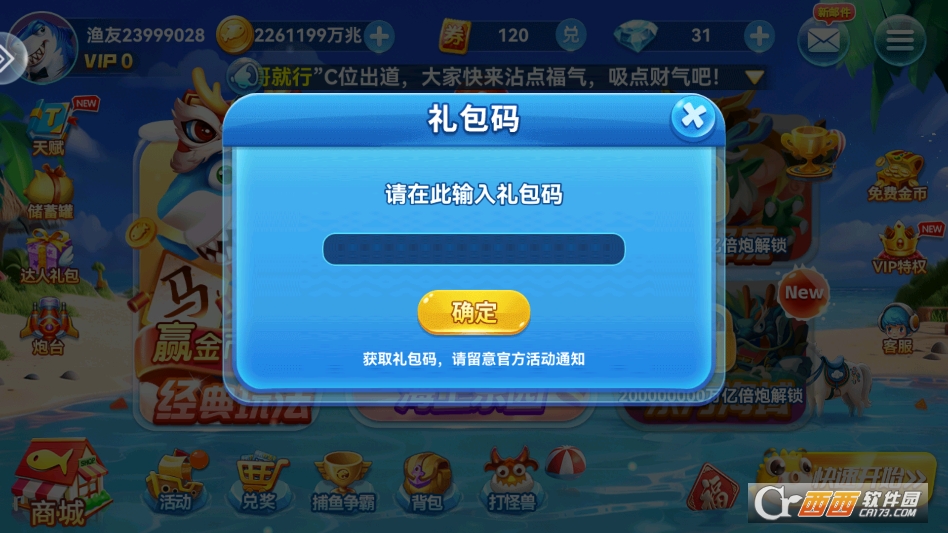
Task: Add diamonds with the plus button
Action: click(760, 36)
